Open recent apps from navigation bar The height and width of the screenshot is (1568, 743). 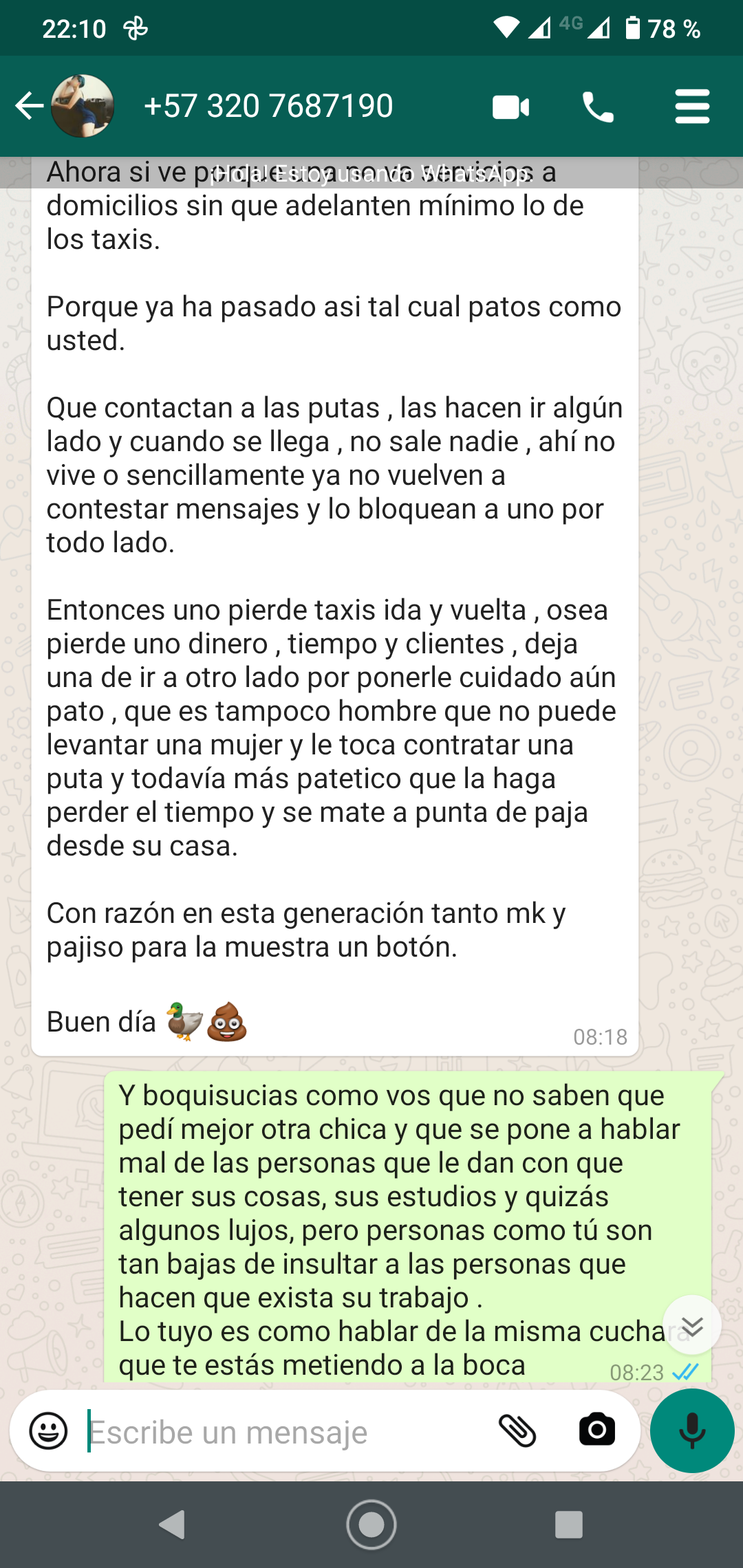pyautogui.click(x=569, y=1525)
